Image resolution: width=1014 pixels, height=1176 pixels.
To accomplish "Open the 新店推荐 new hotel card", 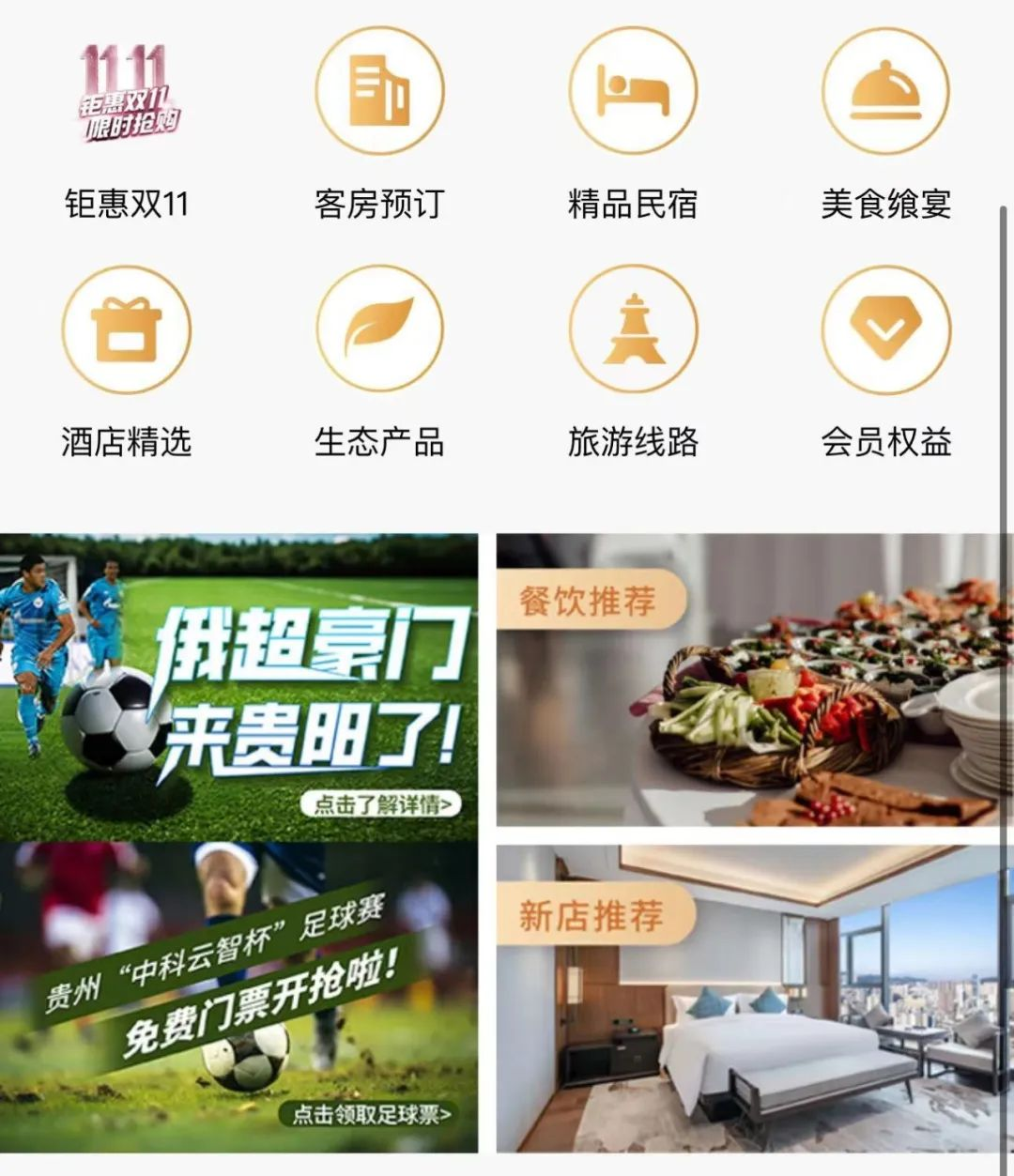I will pos(749,998).
